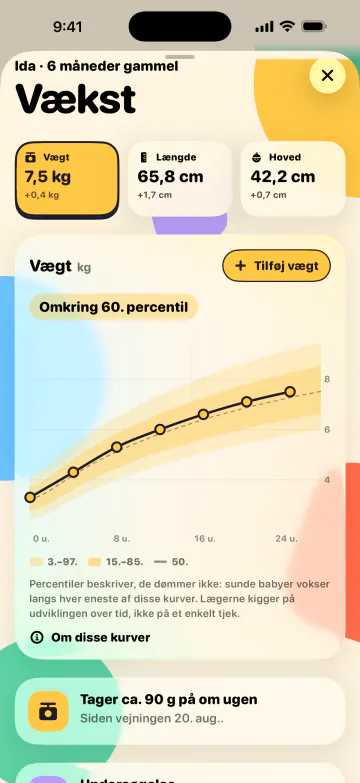The image size is (360, 783).
Task: Select the last data point on the chart
Action: click(x=290, y=392)
